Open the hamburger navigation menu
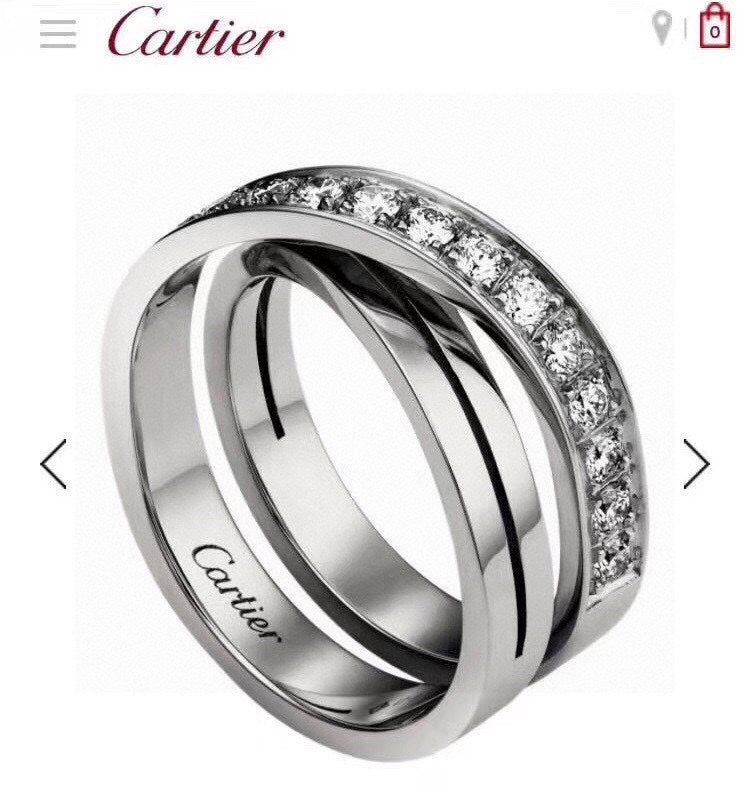The height and width of the screenshot is (786, 750). [x=58, y=33]
